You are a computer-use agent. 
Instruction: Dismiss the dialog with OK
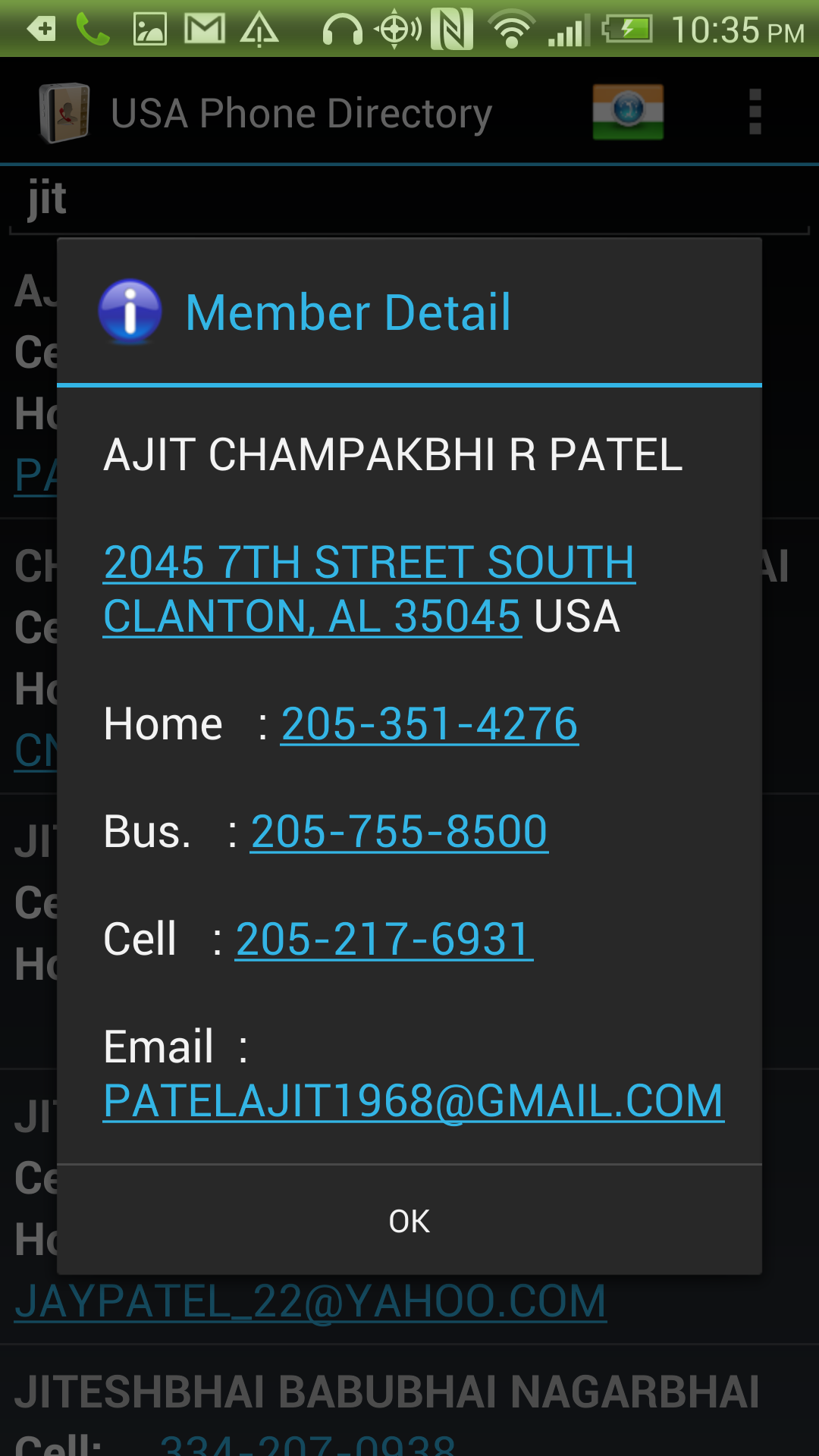point(409,1221)
